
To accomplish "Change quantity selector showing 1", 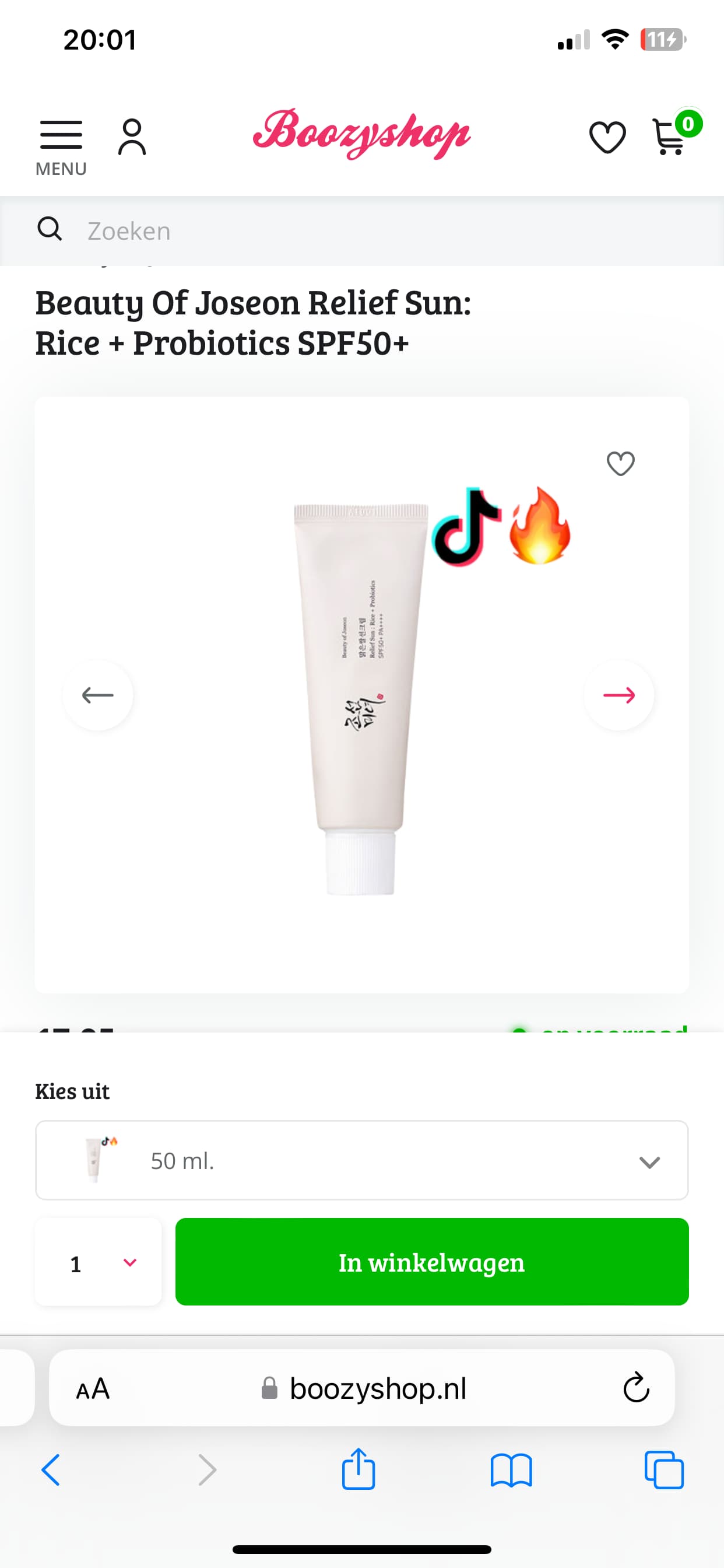I will (99, 1262).
